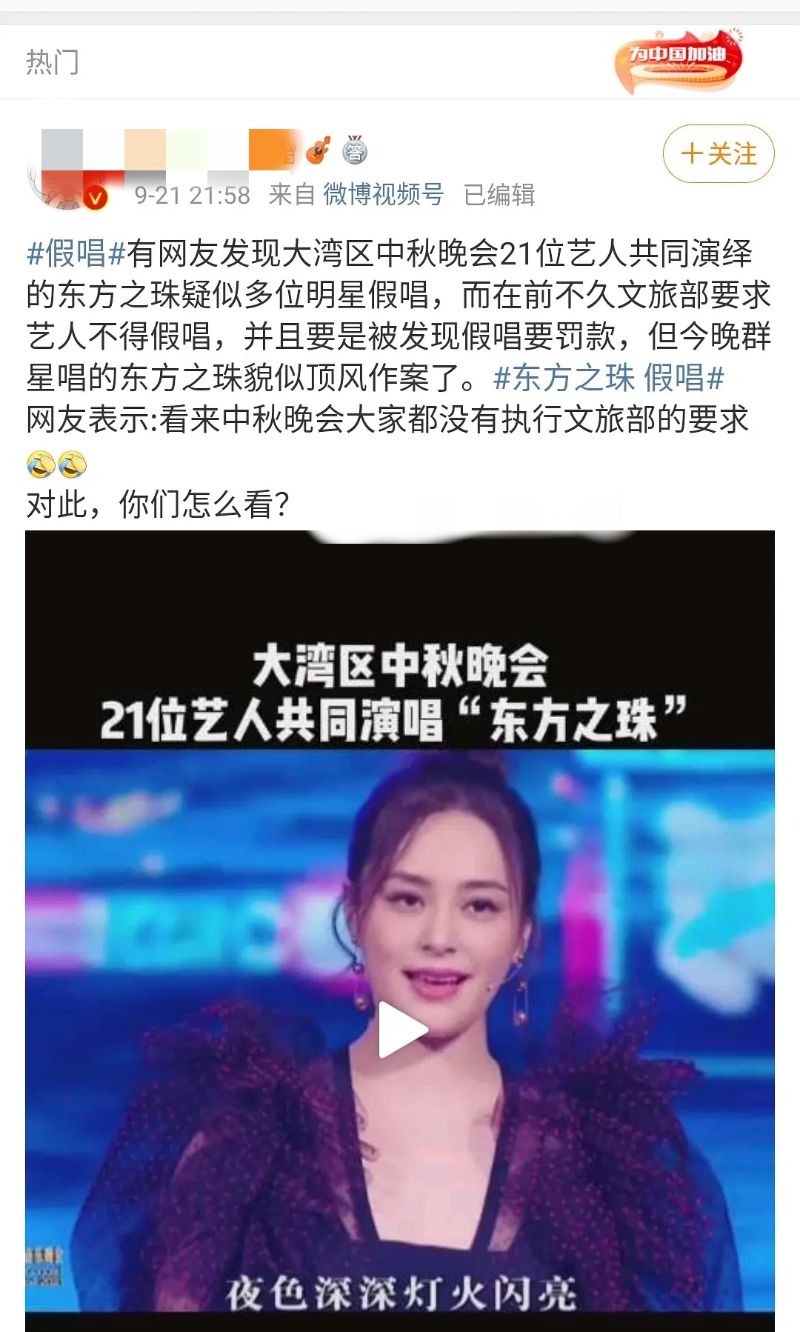Screen dimensions: 800x1332
Task: Open the #东方之珠 假唱# hashtag
Action: point(609,379)
